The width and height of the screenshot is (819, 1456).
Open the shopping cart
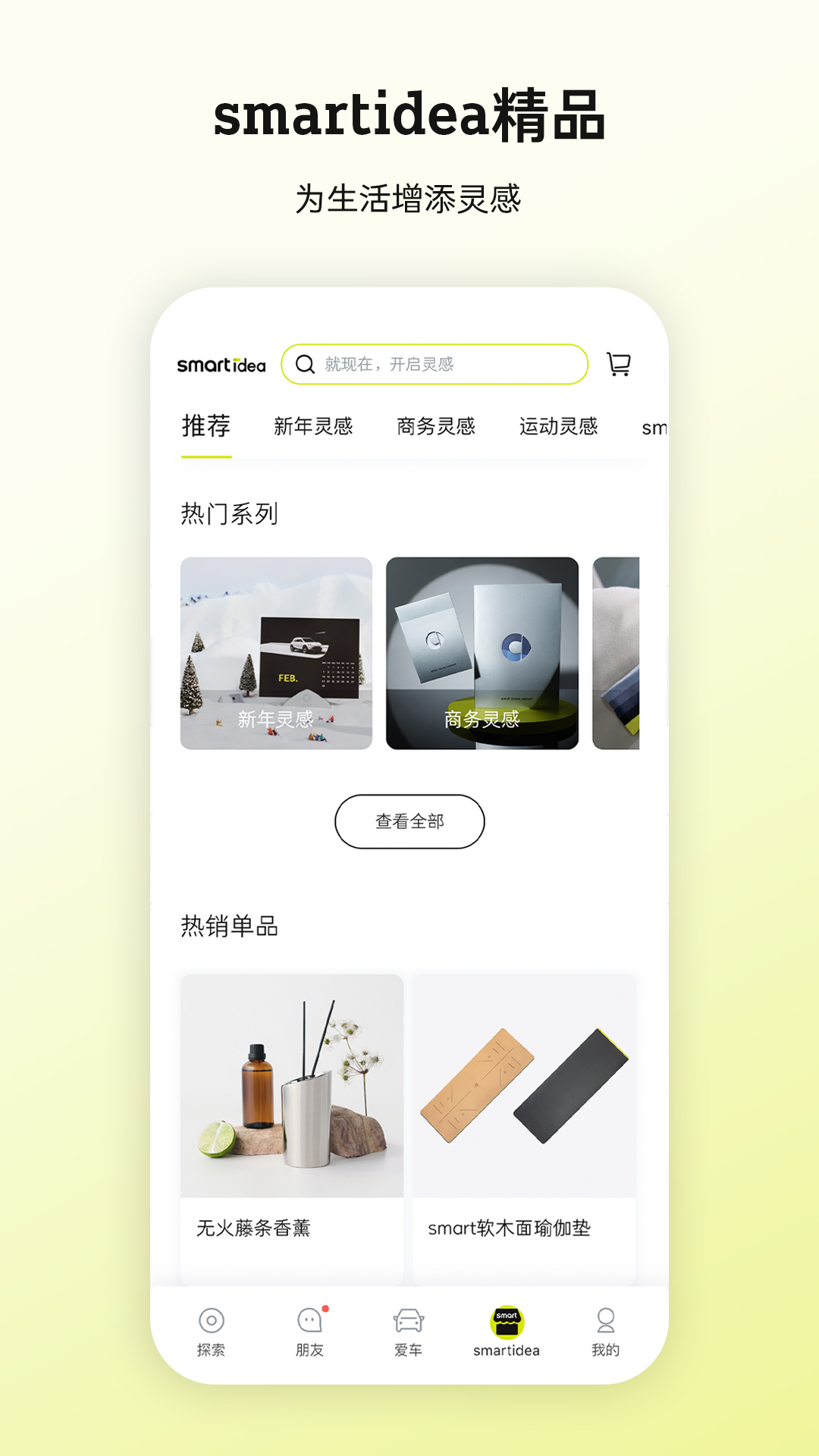coord(620,365)
